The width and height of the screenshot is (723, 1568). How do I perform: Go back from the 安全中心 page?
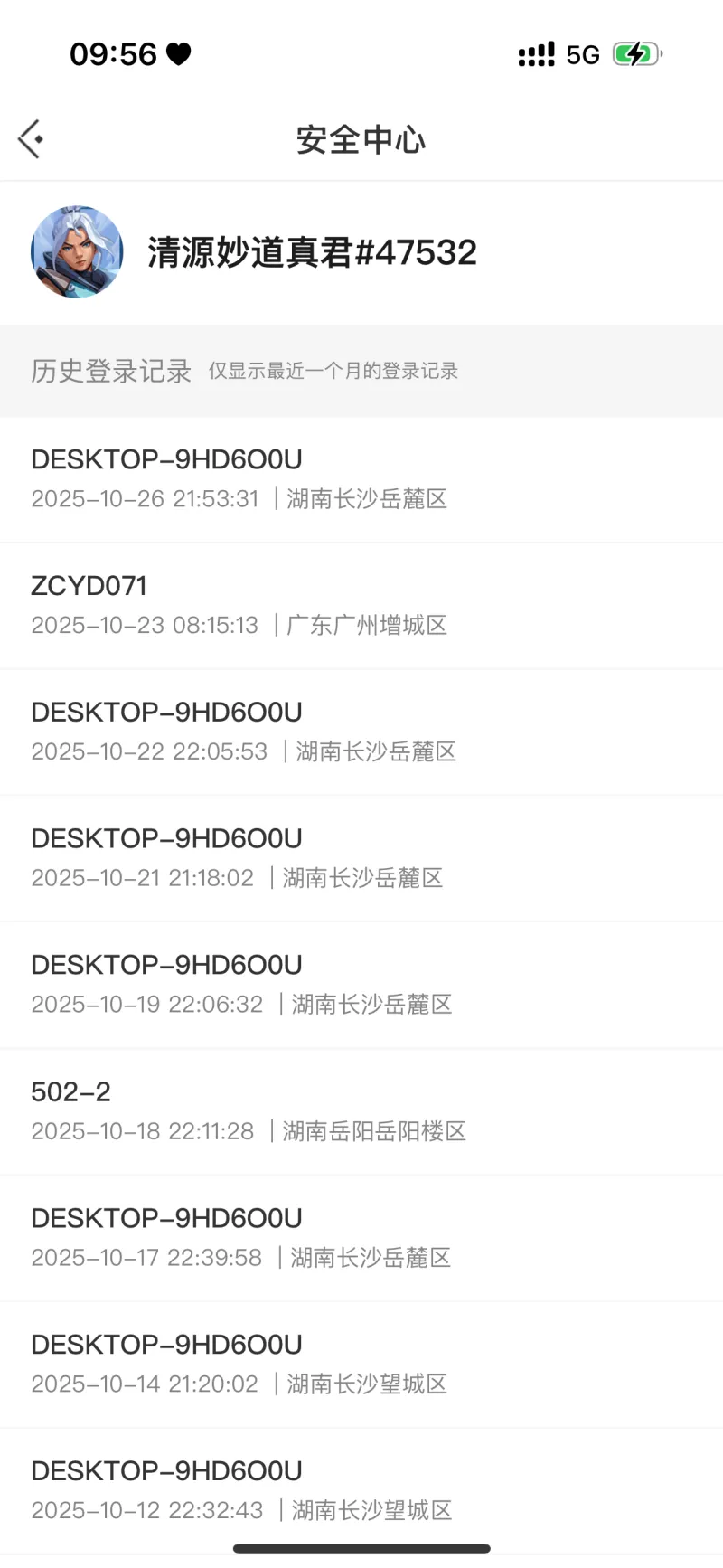click(x=31, y=139)
